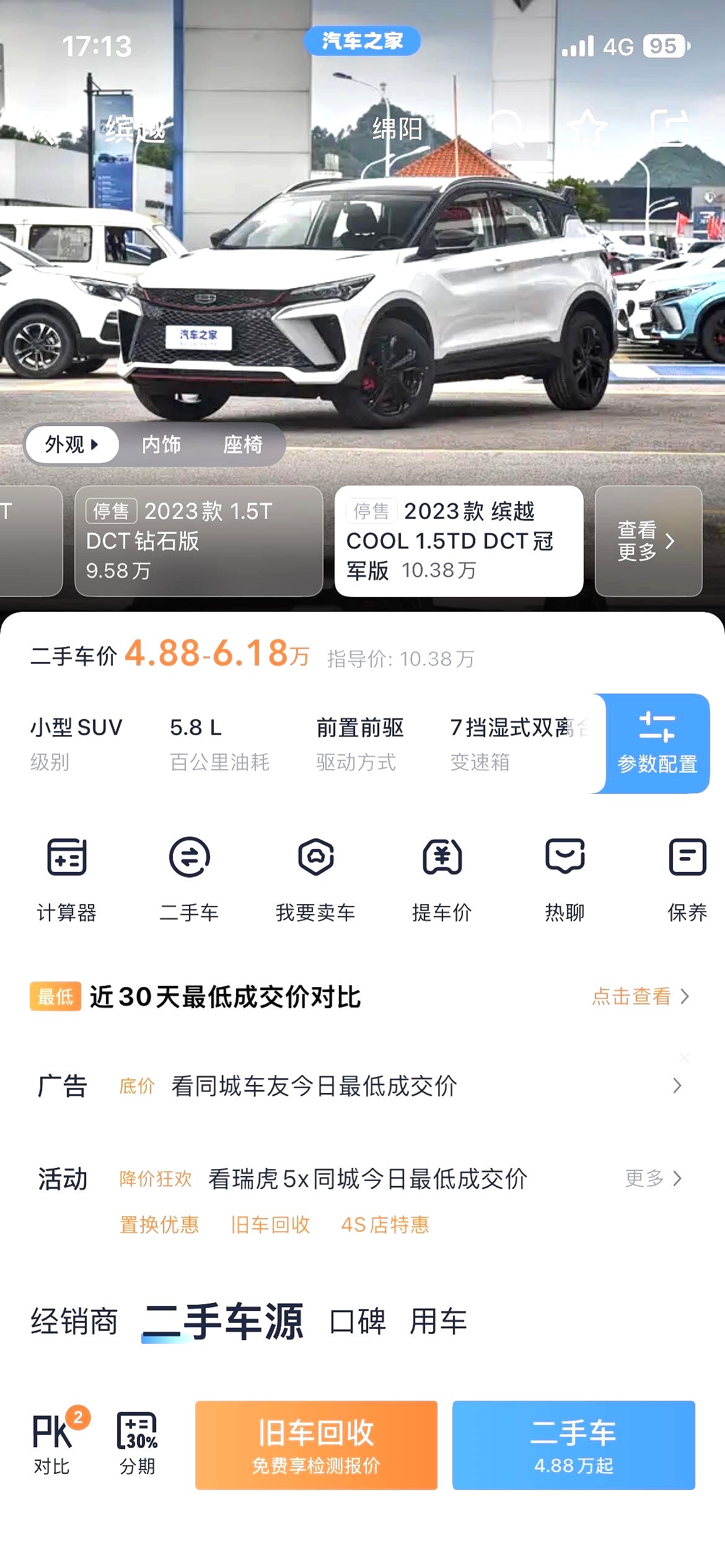Switch to the 口碑 tab
The width and height of the screenshot is (725, 1568).
(x=358, y=1322)
